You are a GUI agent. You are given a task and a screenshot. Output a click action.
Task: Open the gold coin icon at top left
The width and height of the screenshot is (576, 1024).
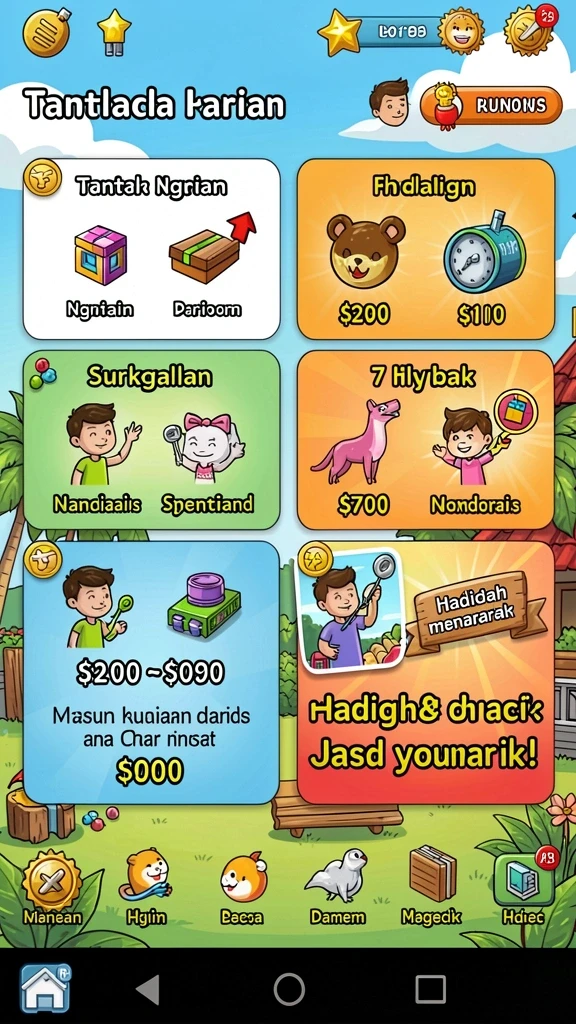tap(46, 31)
